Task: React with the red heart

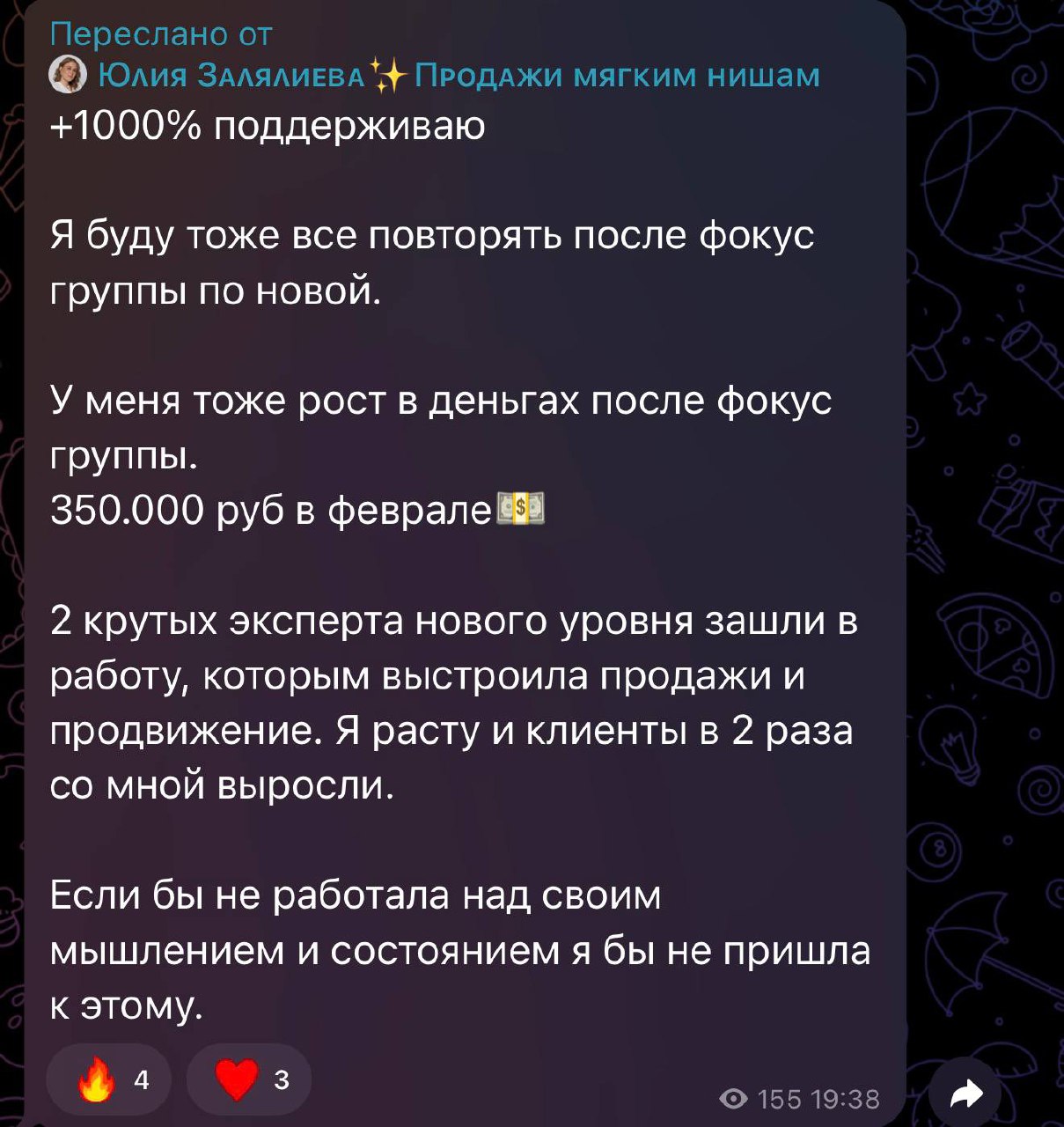Action: click(x=251, y=1079)
